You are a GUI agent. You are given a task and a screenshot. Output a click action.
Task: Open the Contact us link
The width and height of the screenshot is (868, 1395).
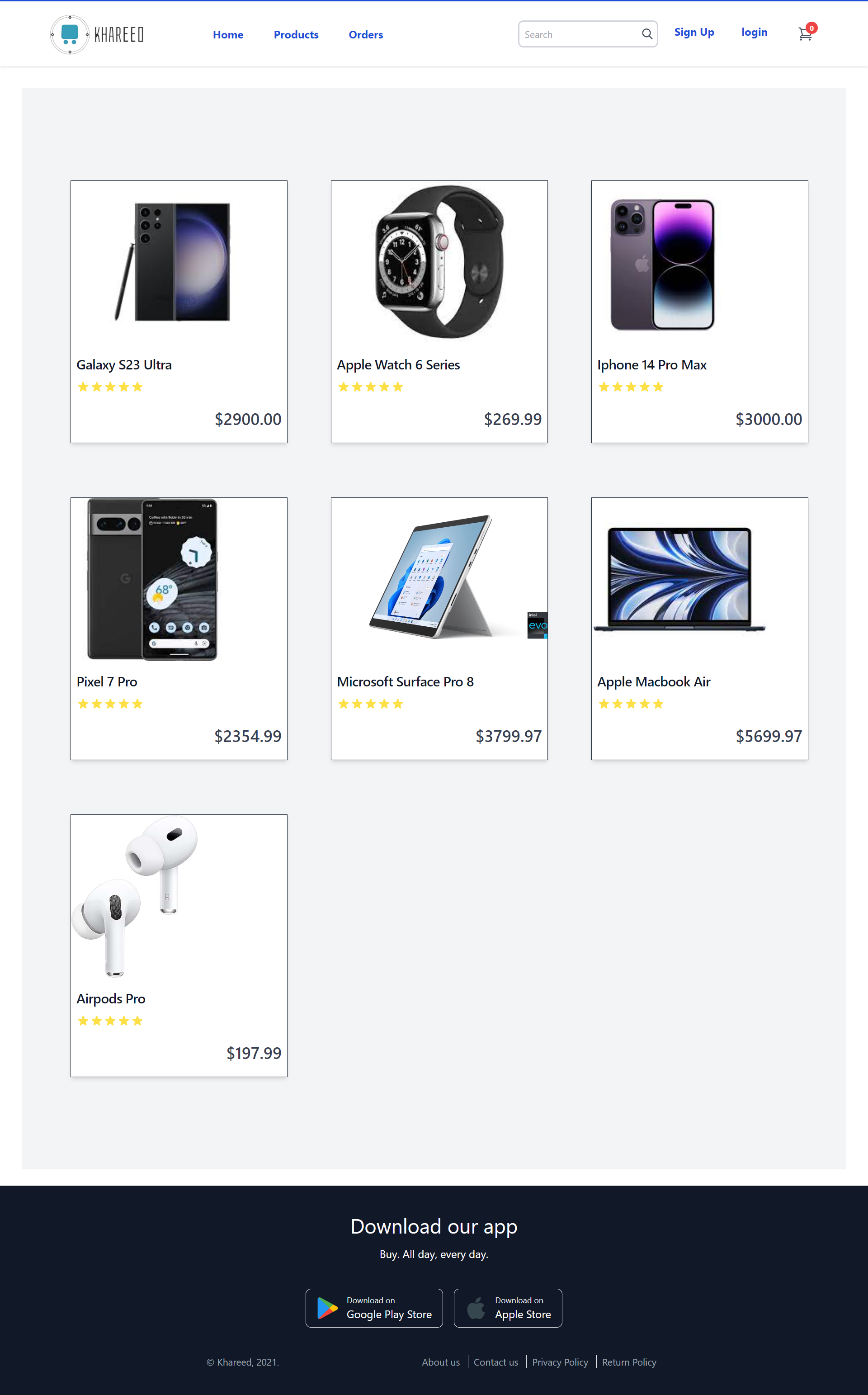[x=495, y=1362]
